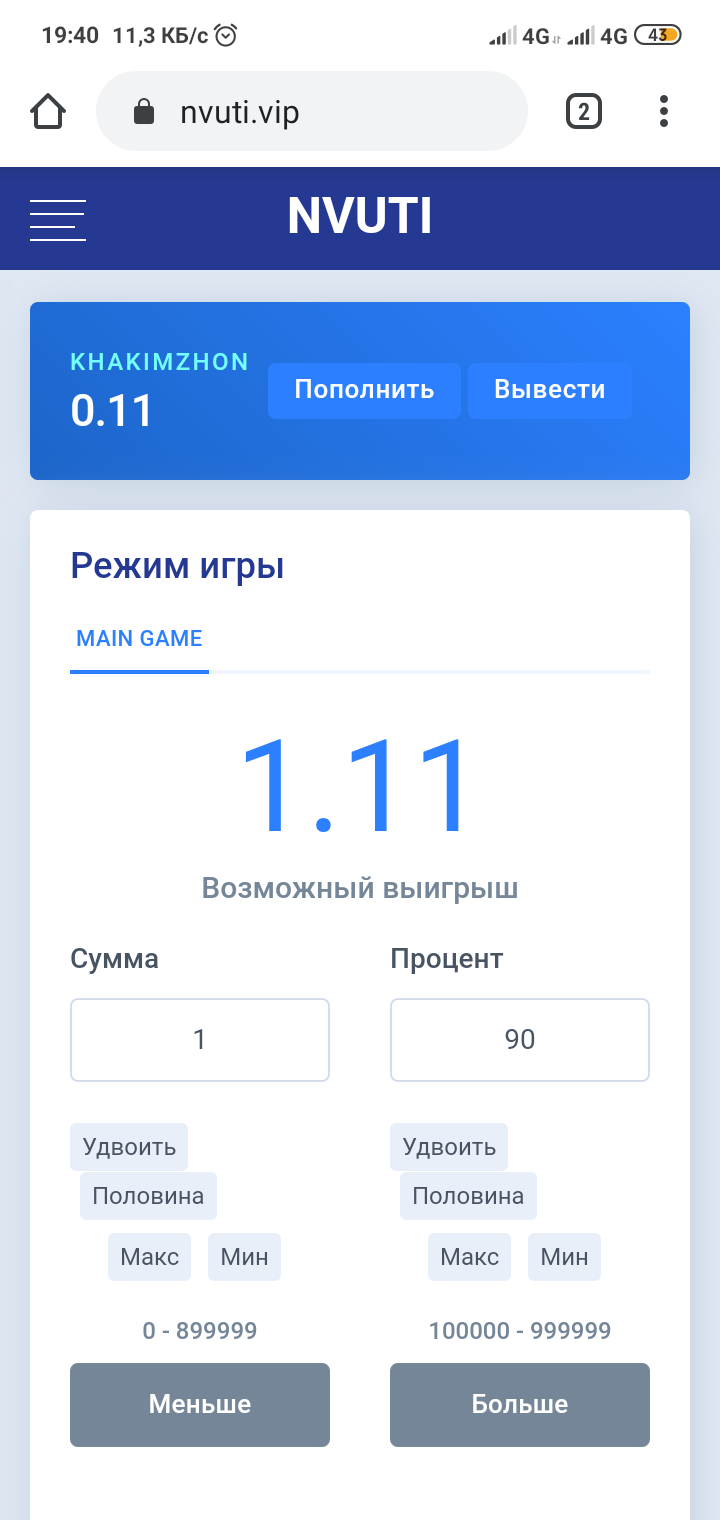Halve the percent with Половина under Процент
The image size is (720, 1520).
pyautogui.click(x=468, y=1196)
